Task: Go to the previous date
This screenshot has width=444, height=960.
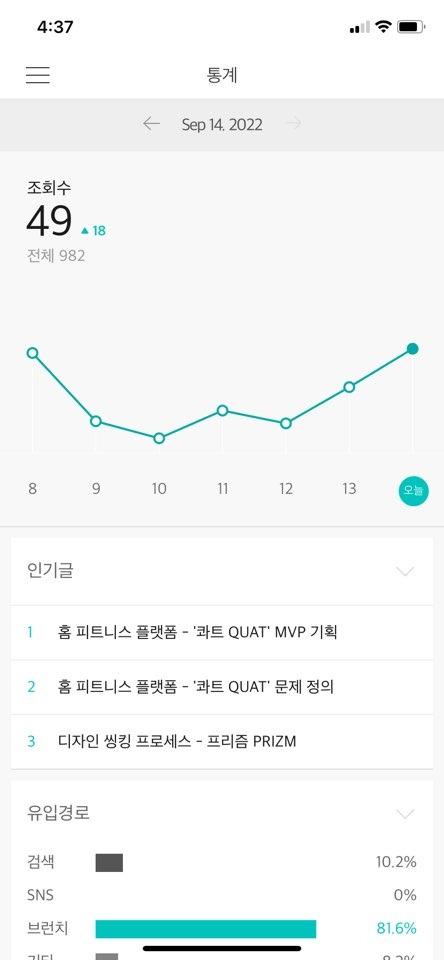Action: (x=151, y=124)
